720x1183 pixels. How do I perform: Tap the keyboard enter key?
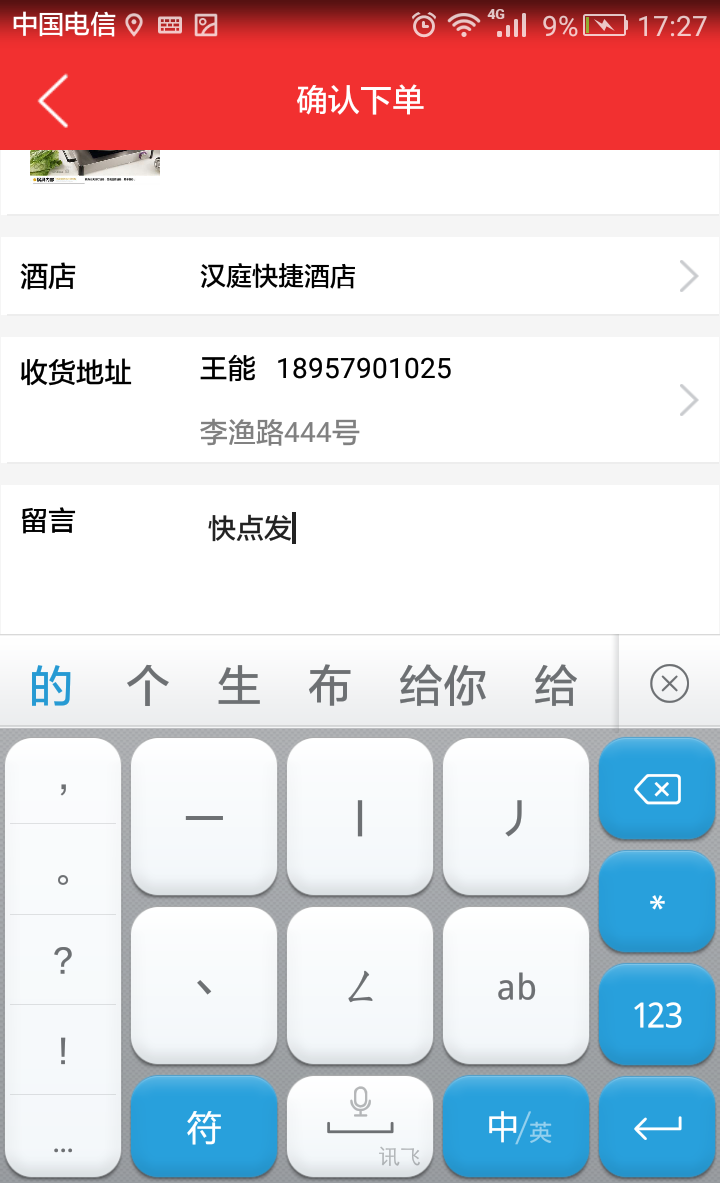click(657, 1128)
